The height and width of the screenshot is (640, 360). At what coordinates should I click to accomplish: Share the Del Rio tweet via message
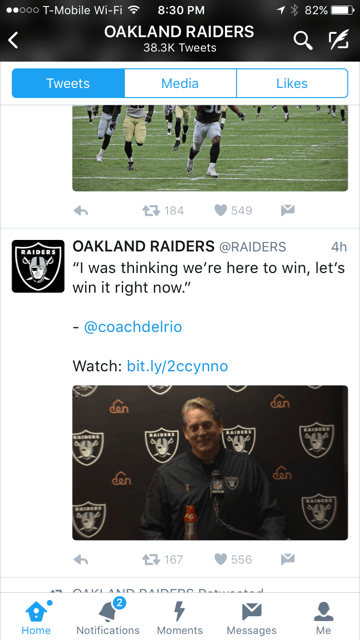287,559
